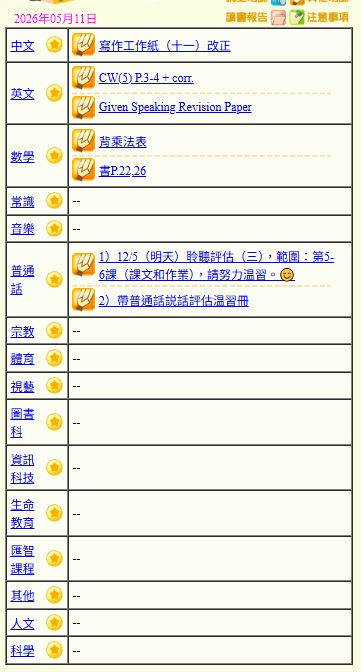Open the 資訊科技 subject link
Image resolution: width=361 pixels, height=672 pixels.
[x=22, y=468]
